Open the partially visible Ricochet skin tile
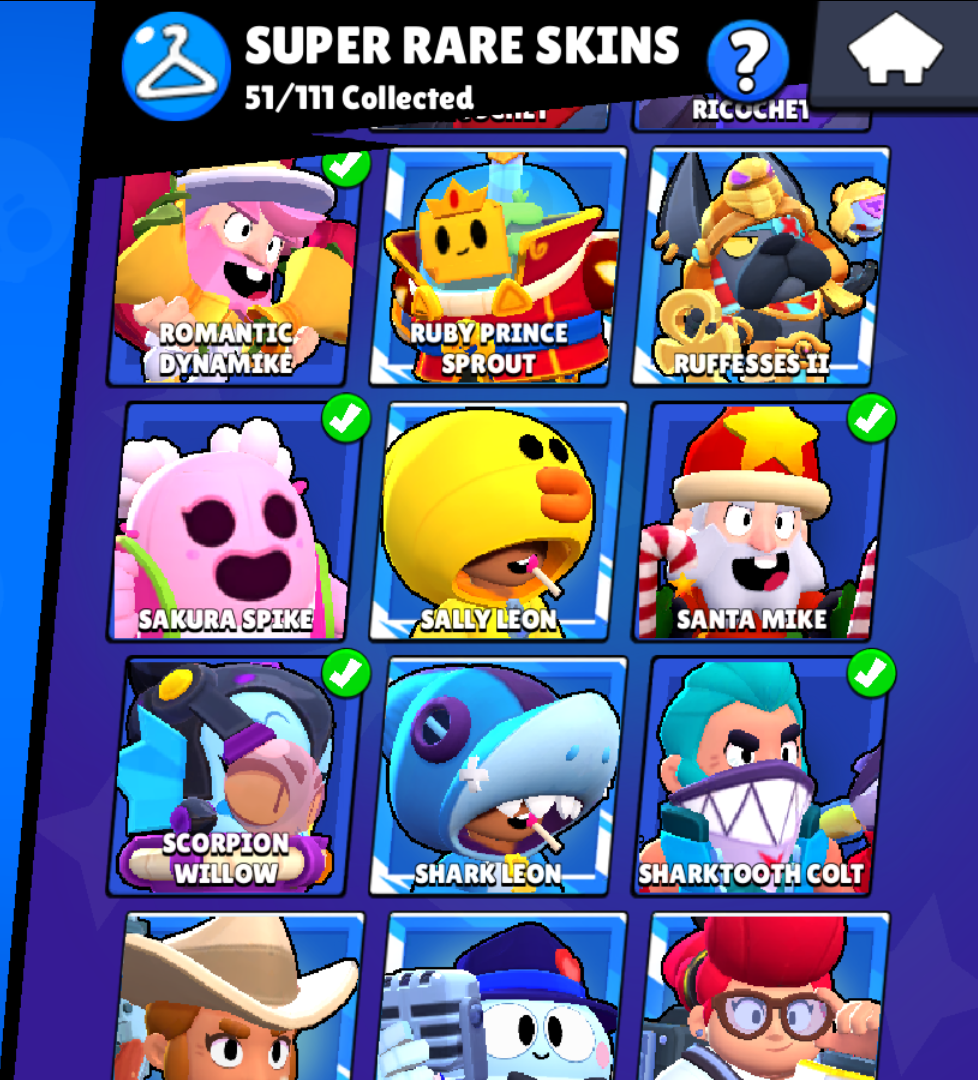The width and height of the screenshot is (978, 1080). pyautogui.click(x=752, y=115)
